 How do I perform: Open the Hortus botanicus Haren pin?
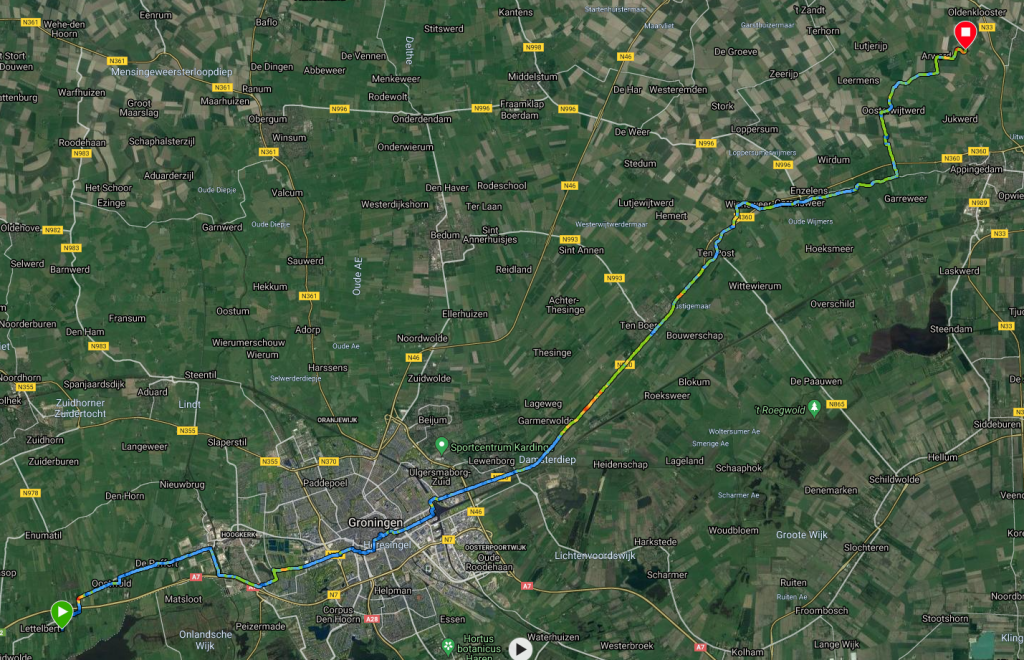click(445, 647)
